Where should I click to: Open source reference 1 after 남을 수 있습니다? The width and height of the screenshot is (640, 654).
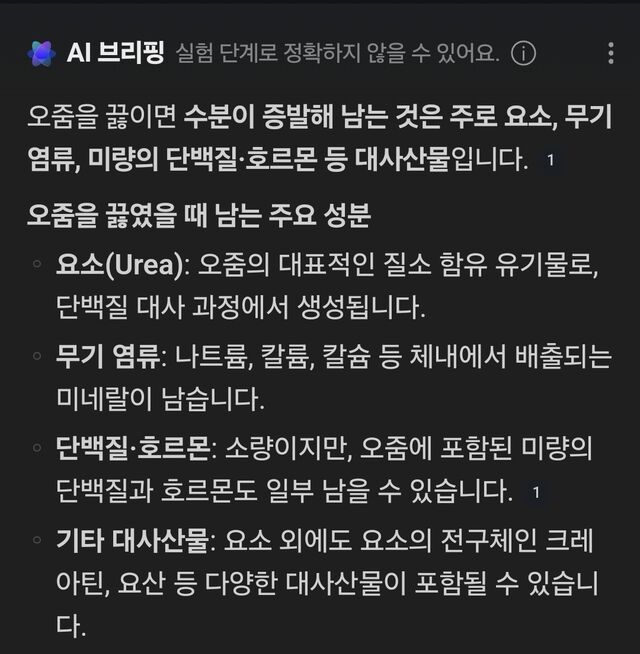point(536,492)
